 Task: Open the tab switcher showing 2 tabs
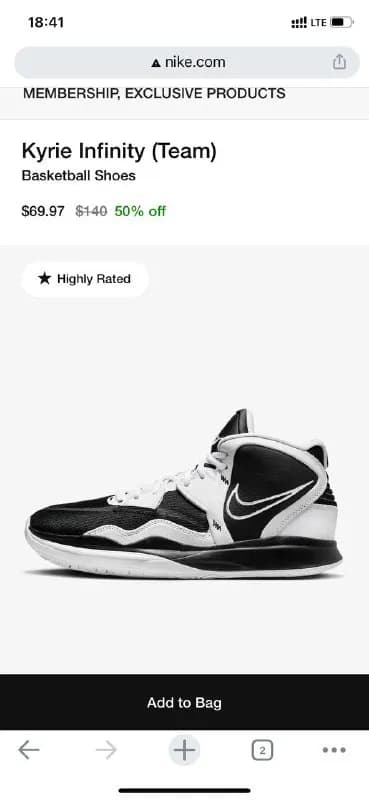262,751
